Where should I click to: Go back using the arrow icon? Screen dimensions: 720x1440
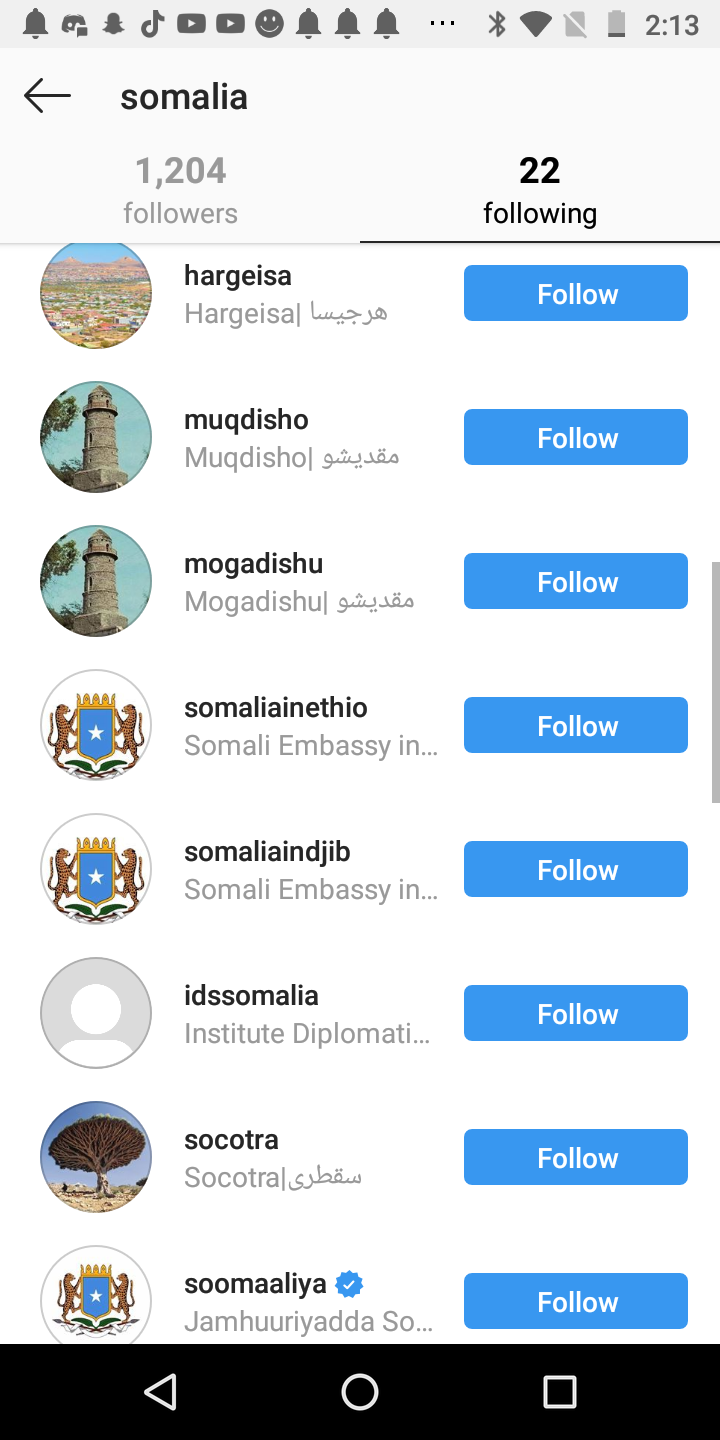coord(47,97)
